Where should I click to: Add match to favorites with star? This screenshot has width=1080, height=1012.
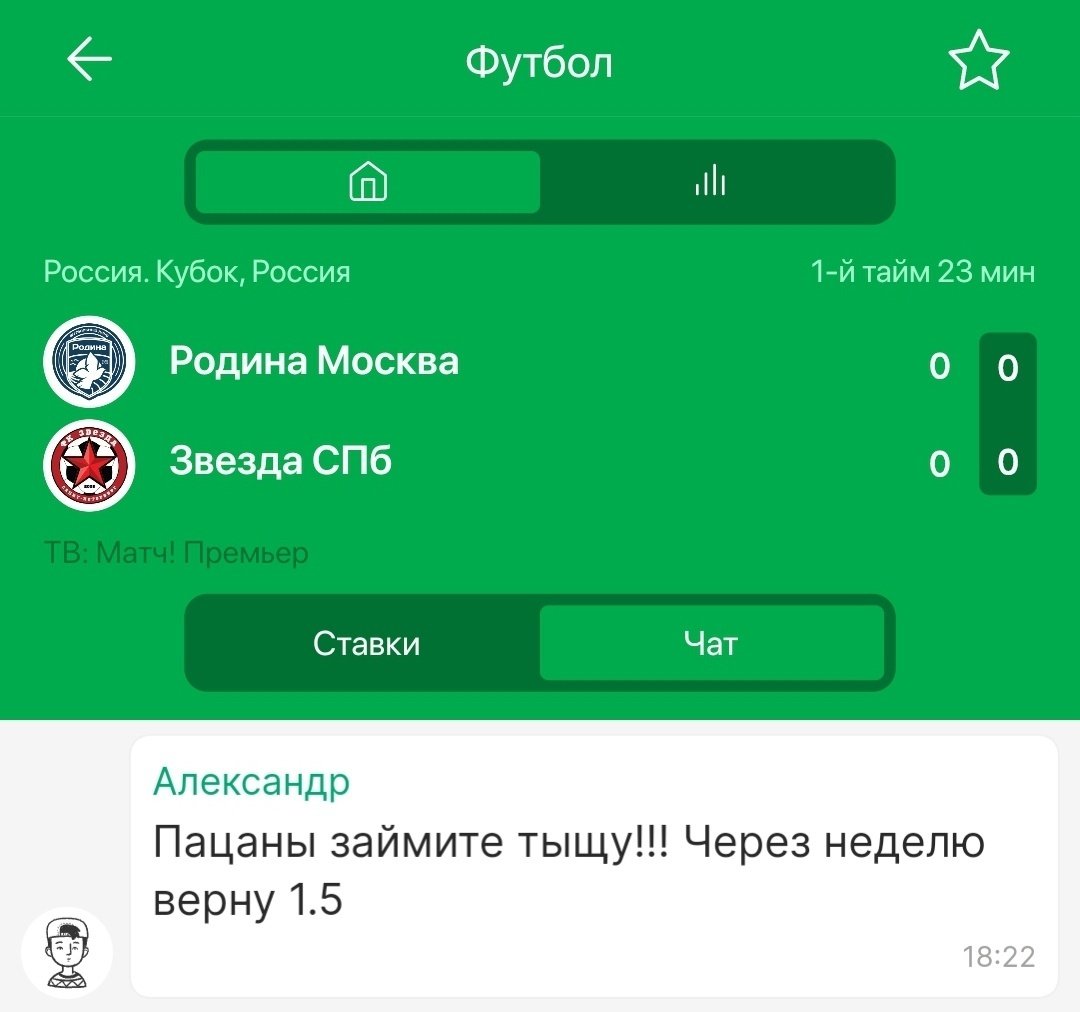(x=978, y=62)
